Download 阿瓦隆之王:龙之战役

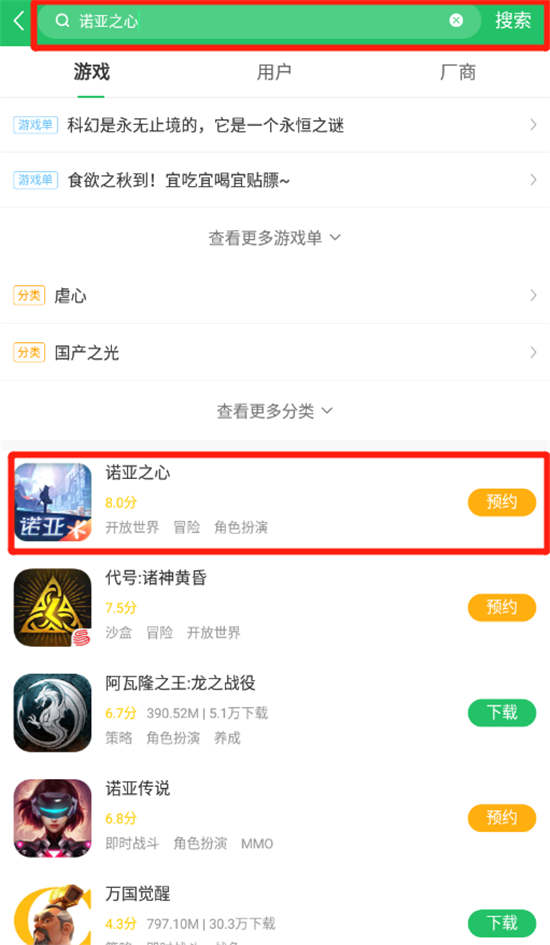point(502,712)
